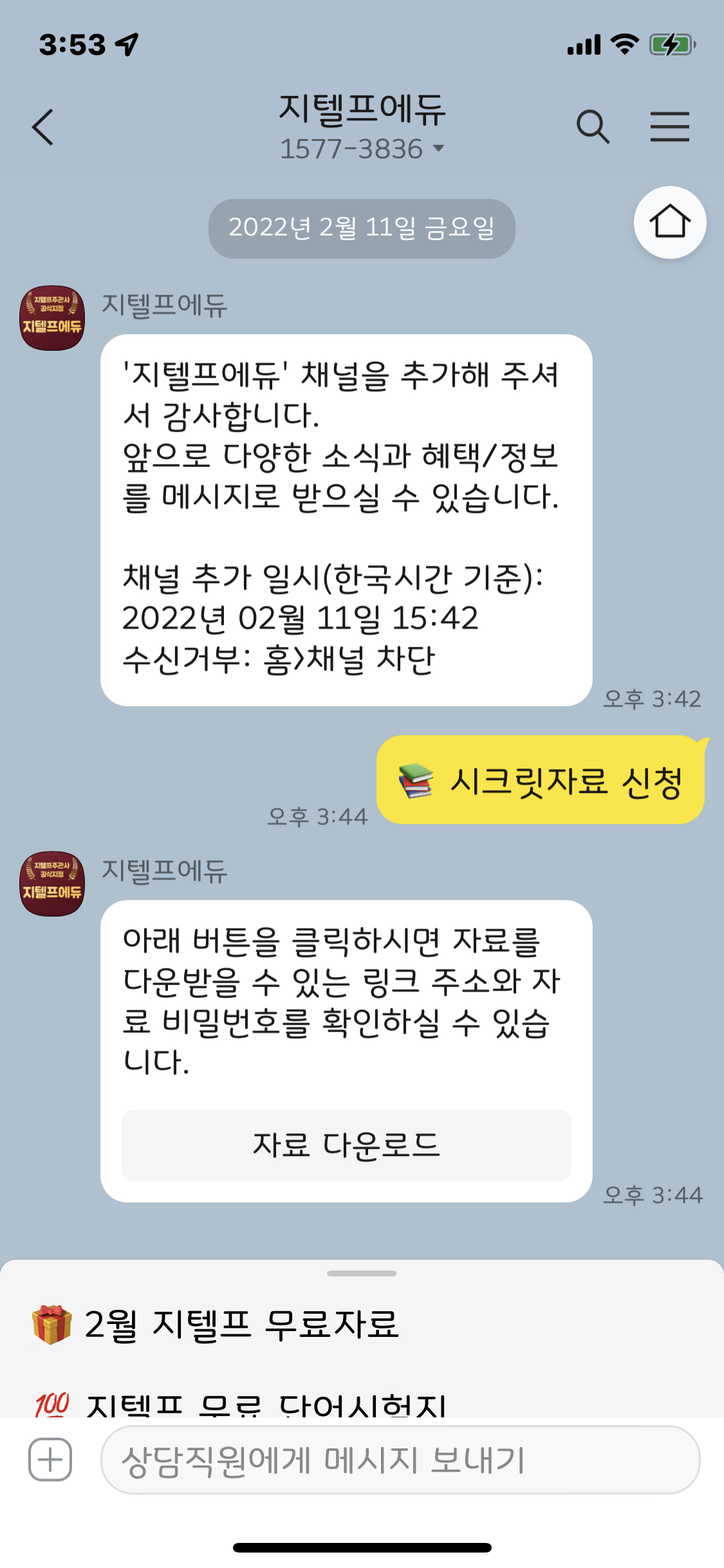Tap the 자료 다운로드 button
724x1568 pixels.
pos(346,1145)
